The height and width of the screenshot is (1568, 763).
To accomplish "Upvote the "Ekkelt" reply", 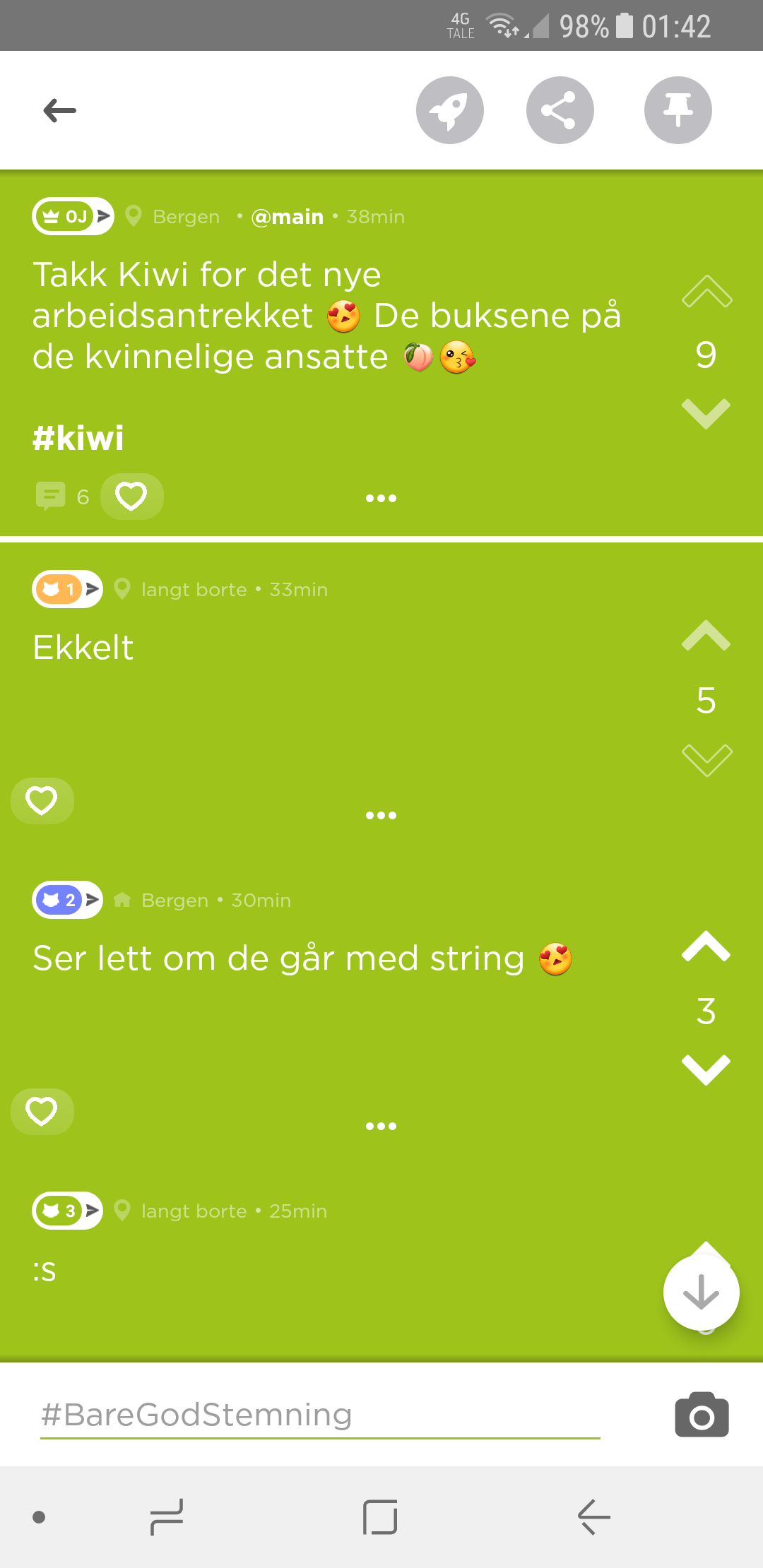I will (x=706, y=636).
